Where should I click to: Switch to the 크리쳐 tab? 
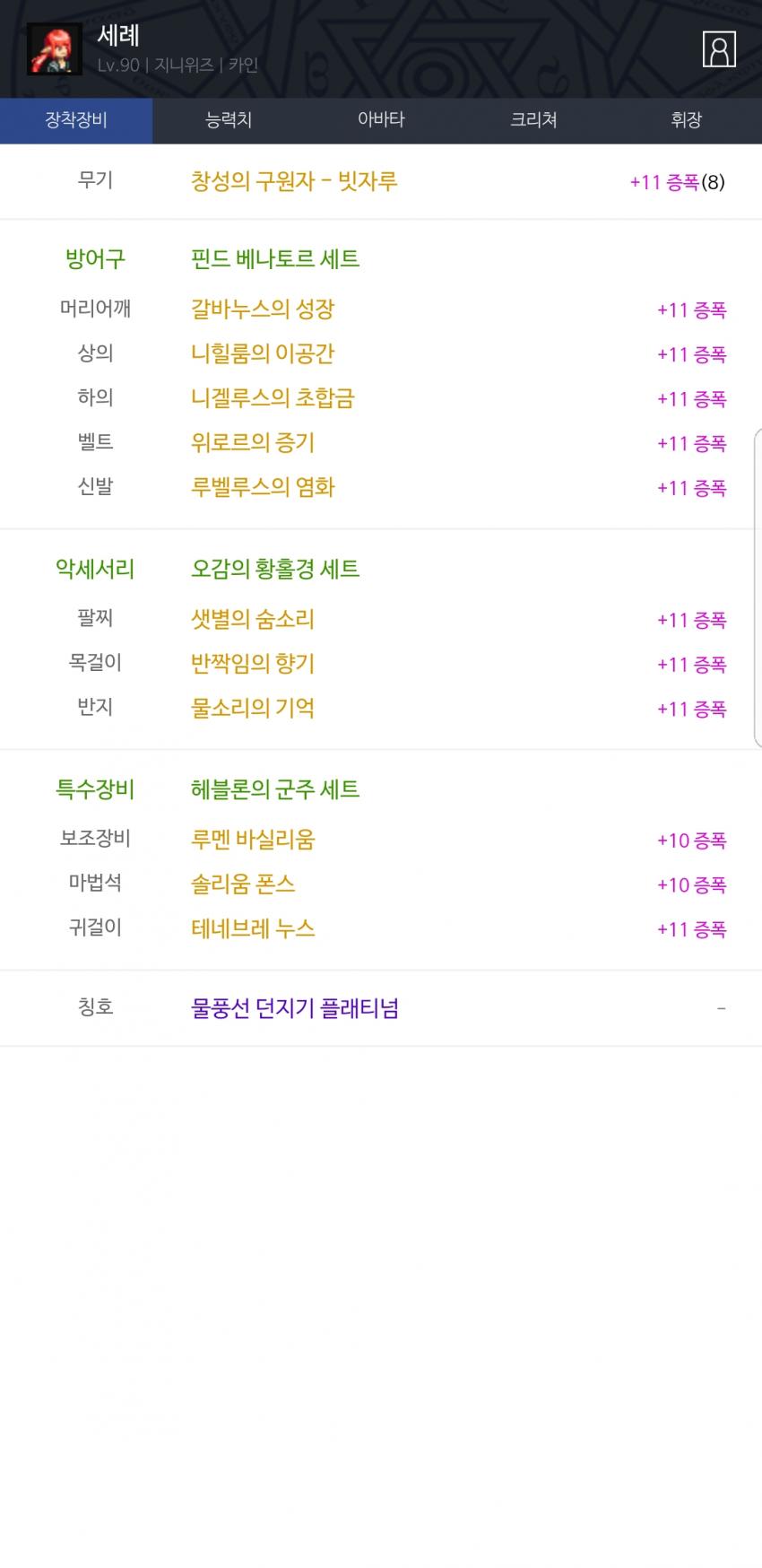coord(533,120)
